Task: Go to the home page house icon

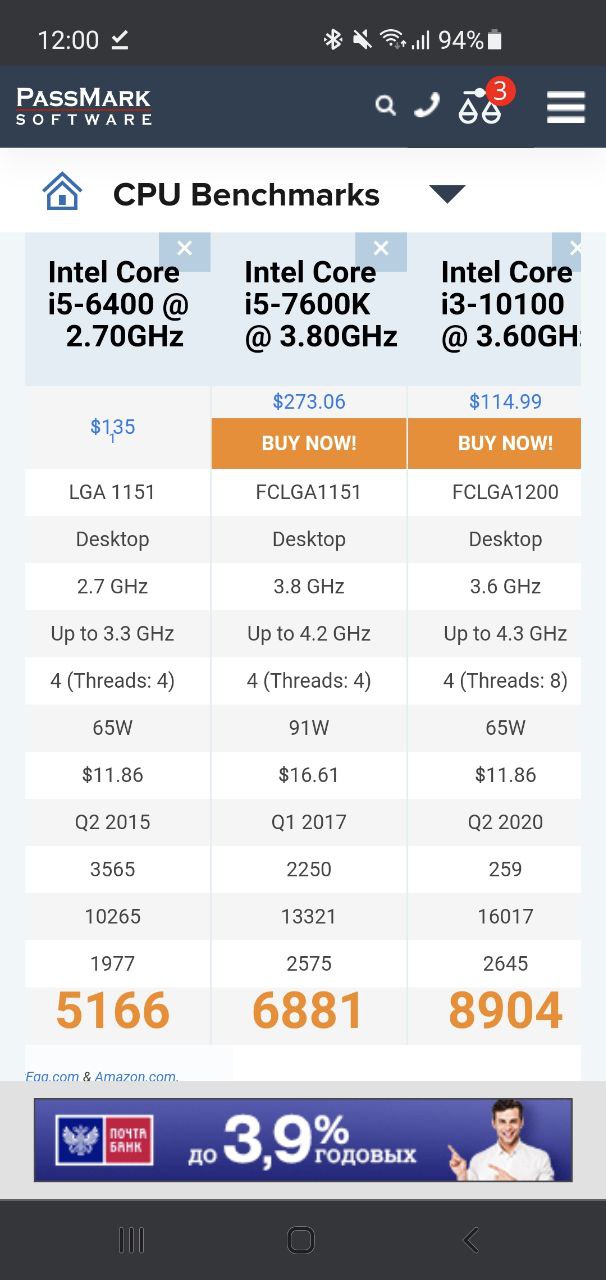Action: pos(62,192)
